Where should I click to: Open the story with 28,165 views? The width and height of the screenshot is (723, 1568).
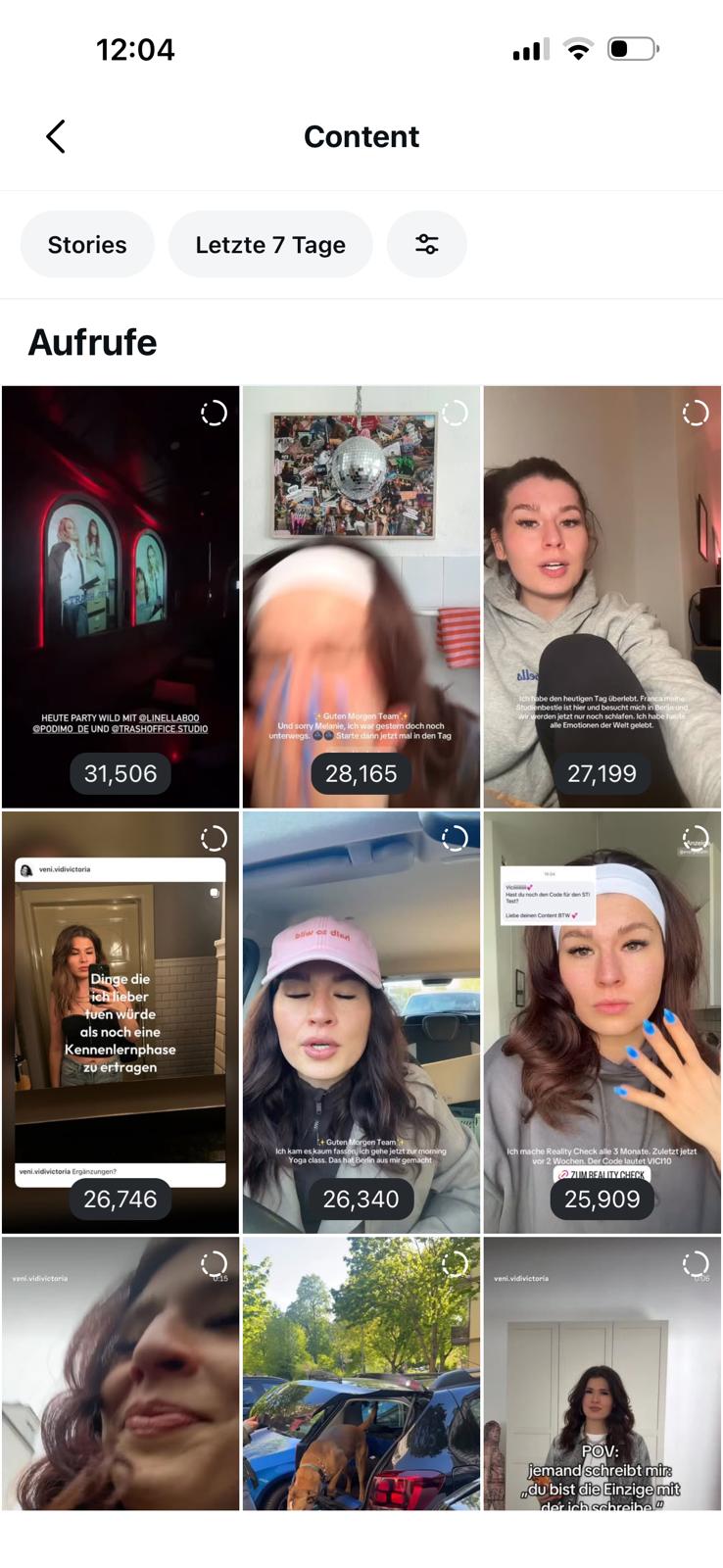tap(361, 596)
